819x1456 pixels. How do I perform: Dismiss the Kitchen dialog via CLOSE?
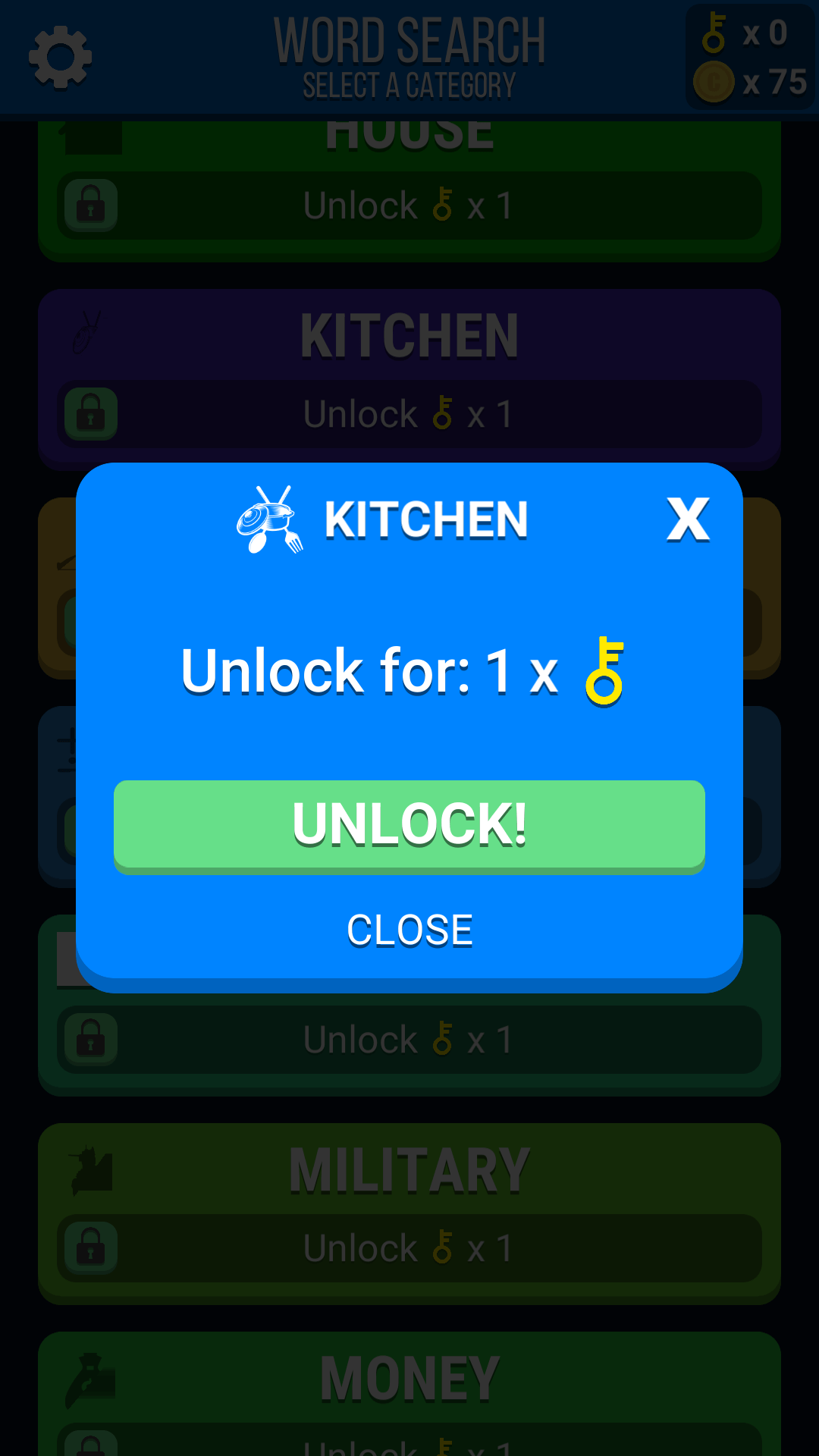tap(409, 930)
